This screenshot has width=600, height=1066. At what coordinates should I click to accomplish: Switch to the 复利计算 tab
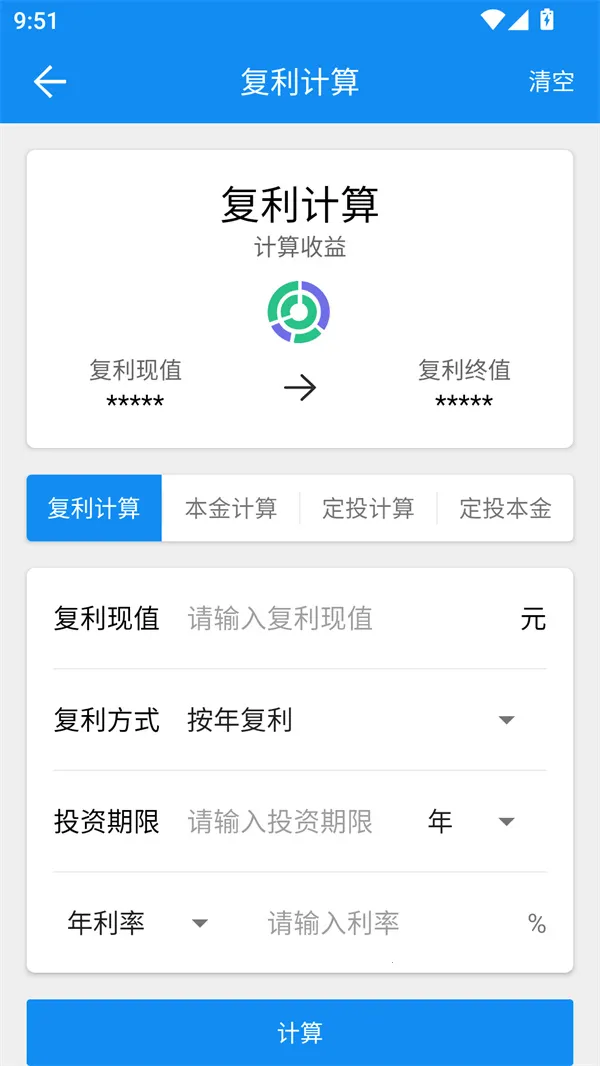click(x=94, y=508)
